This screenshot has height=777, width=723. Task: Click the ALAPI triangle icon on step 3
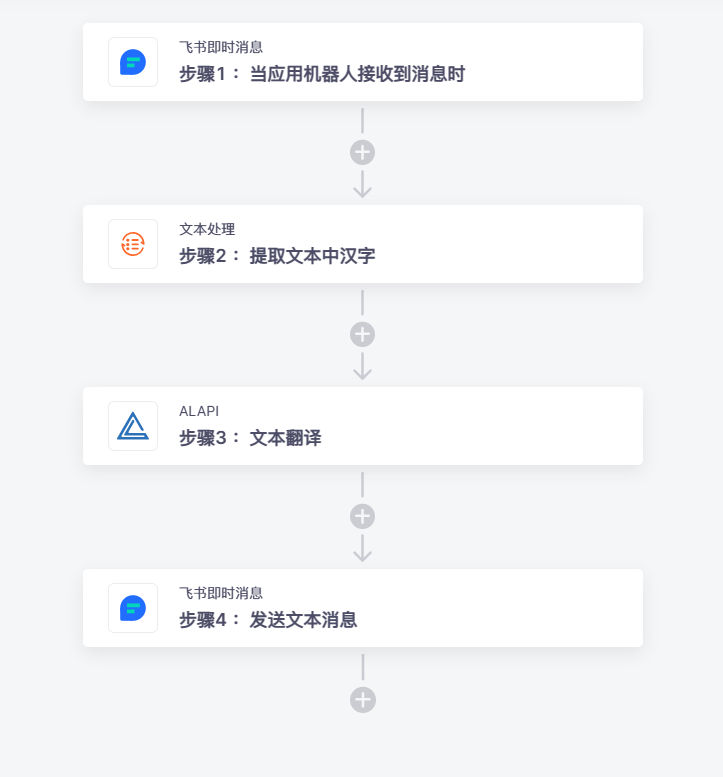coord(133,426)
